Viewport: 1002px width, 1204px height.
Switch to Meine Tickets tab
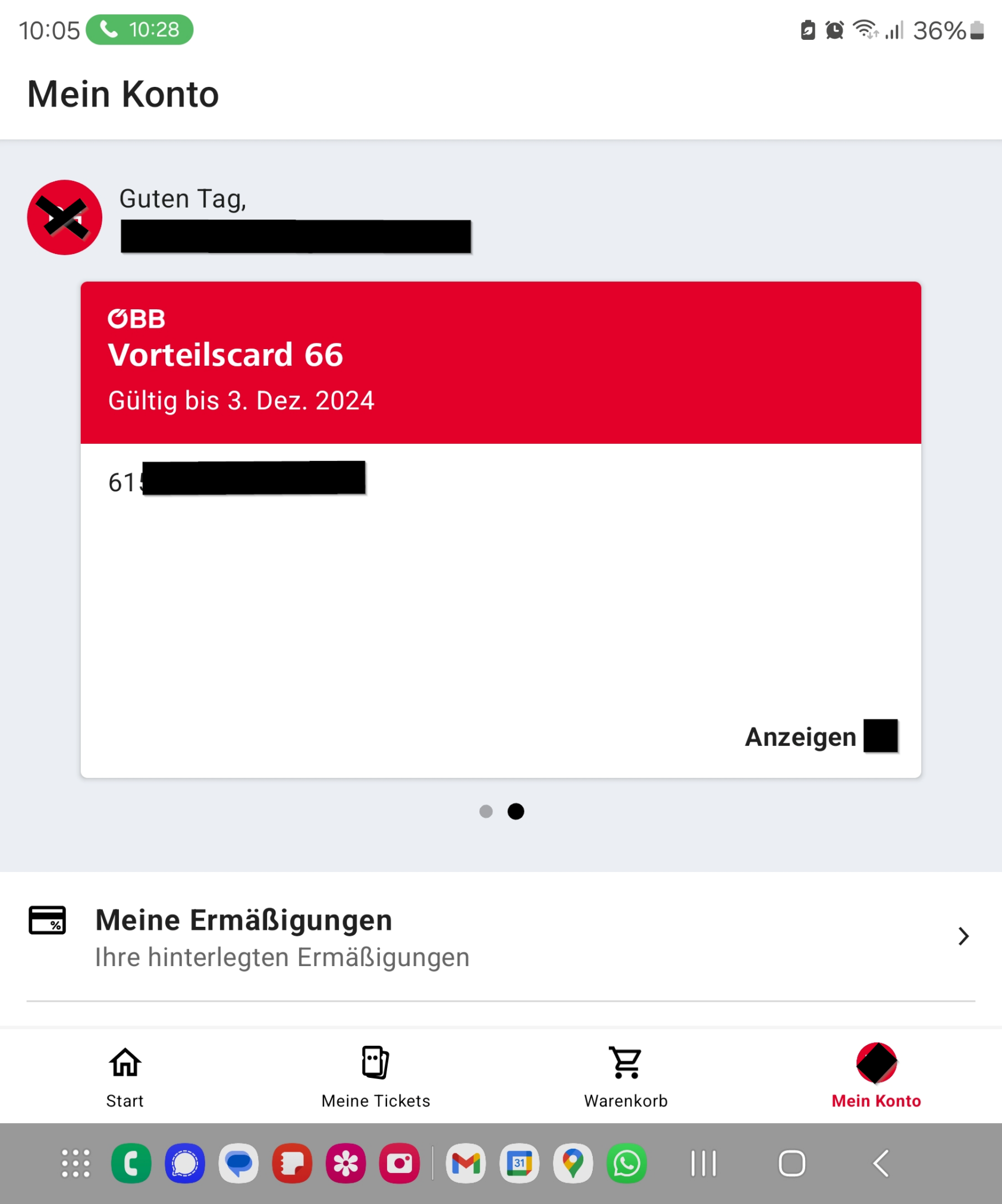tap(375, 1076)
